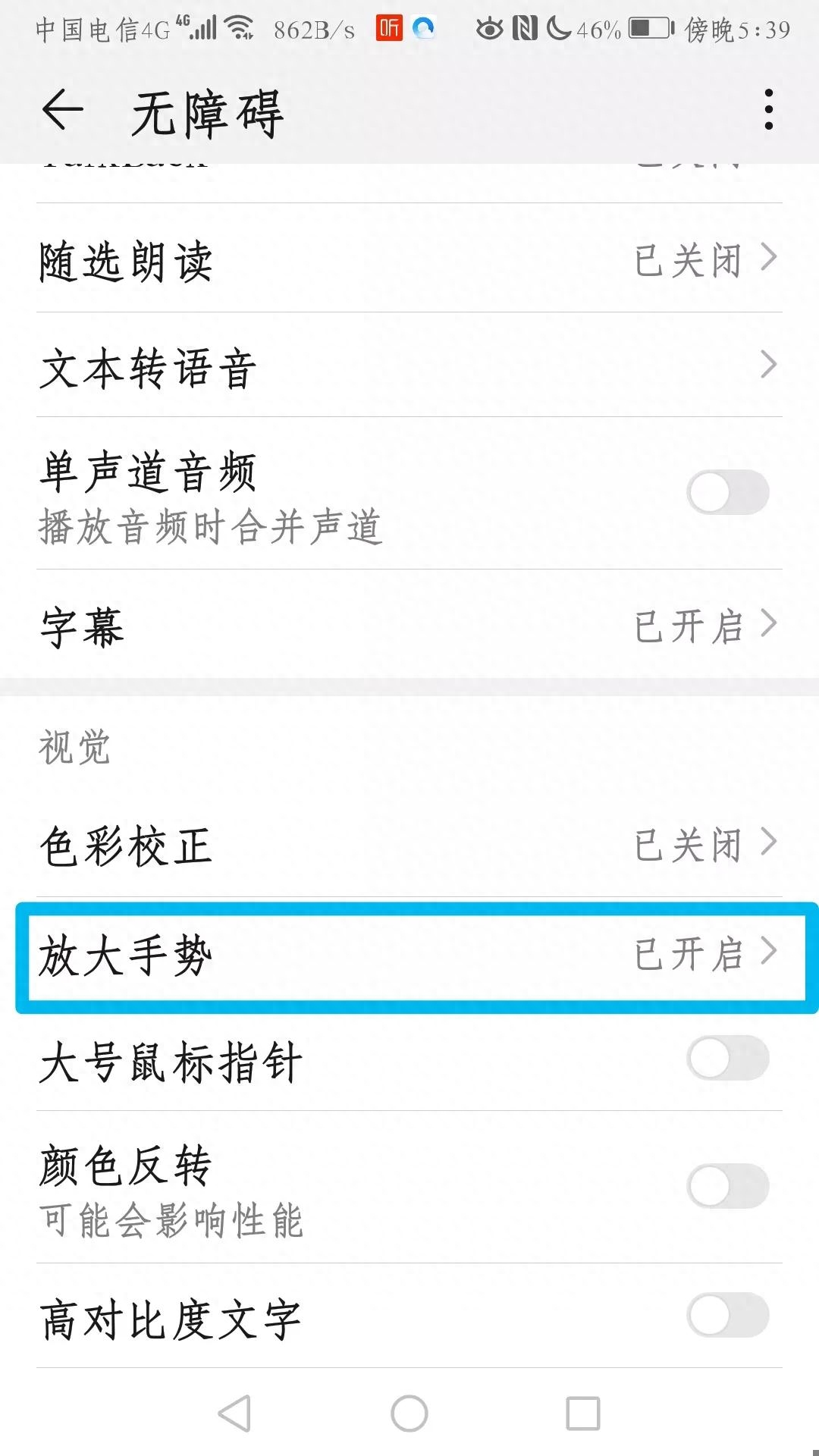The height and width of the screenshot is (1456, 819).
Task: Open the highlighted 放大手势 setting
Action: [409, 954]
